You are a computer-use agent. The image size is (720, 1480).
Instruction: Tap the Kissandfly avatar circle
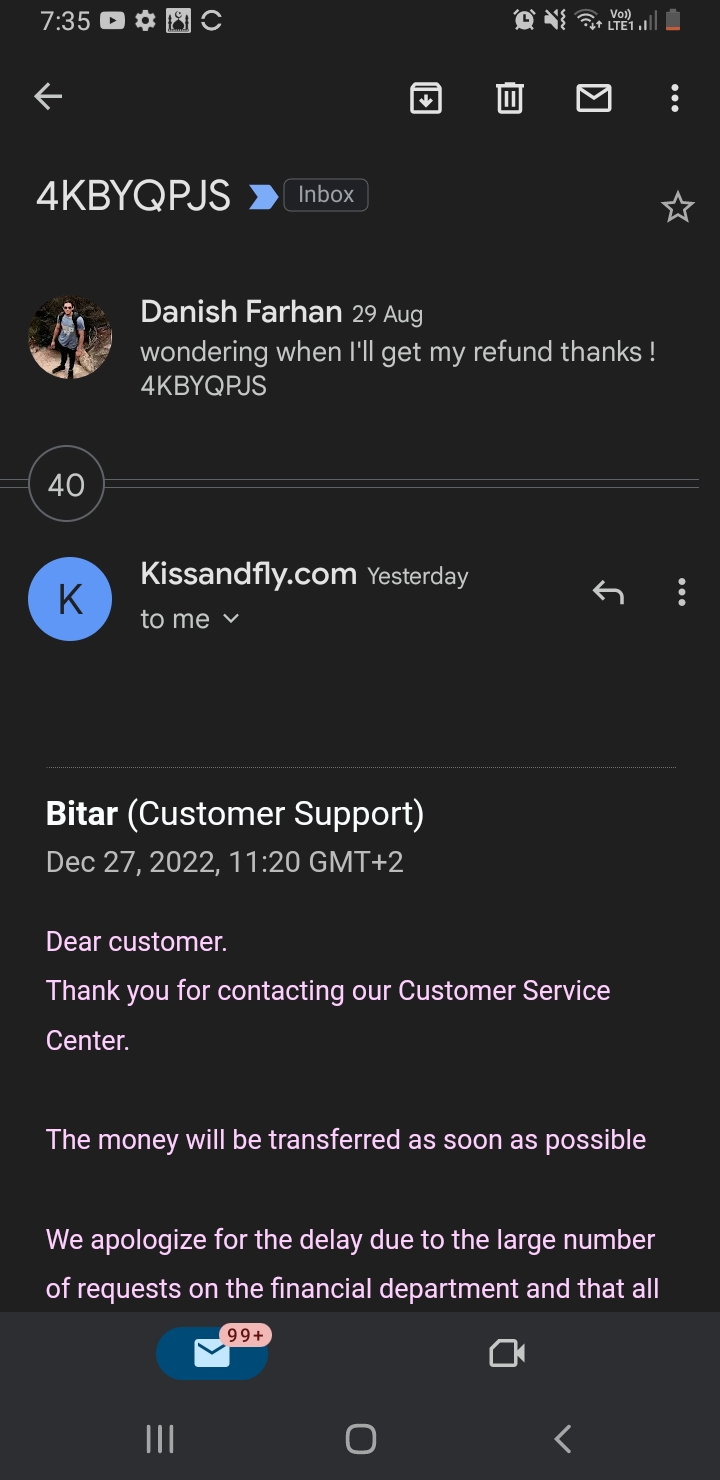[x=70, y=598]
